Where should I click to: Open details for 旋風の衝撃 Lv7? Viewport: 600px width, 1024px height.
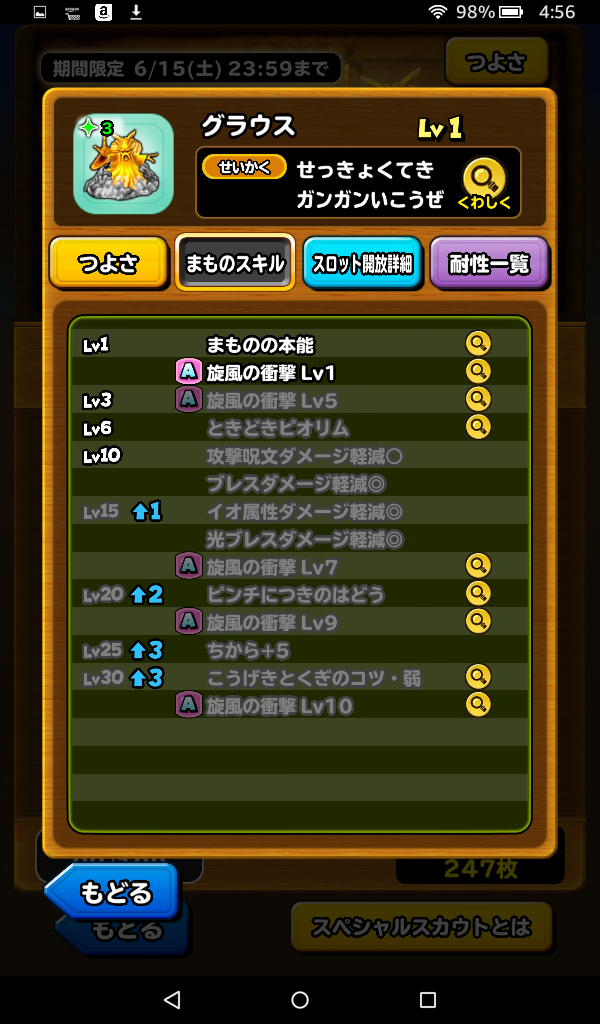478,566
